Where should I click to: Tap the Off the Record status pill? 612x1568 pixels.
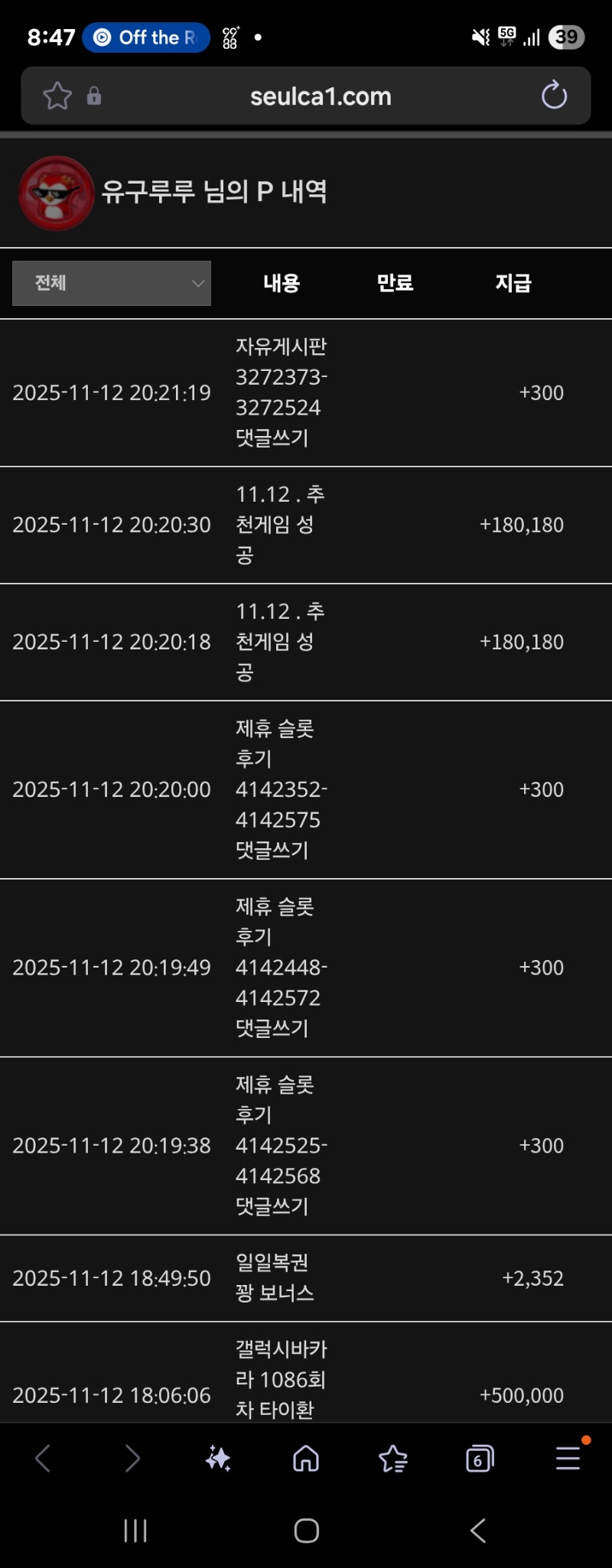(145, 37)
